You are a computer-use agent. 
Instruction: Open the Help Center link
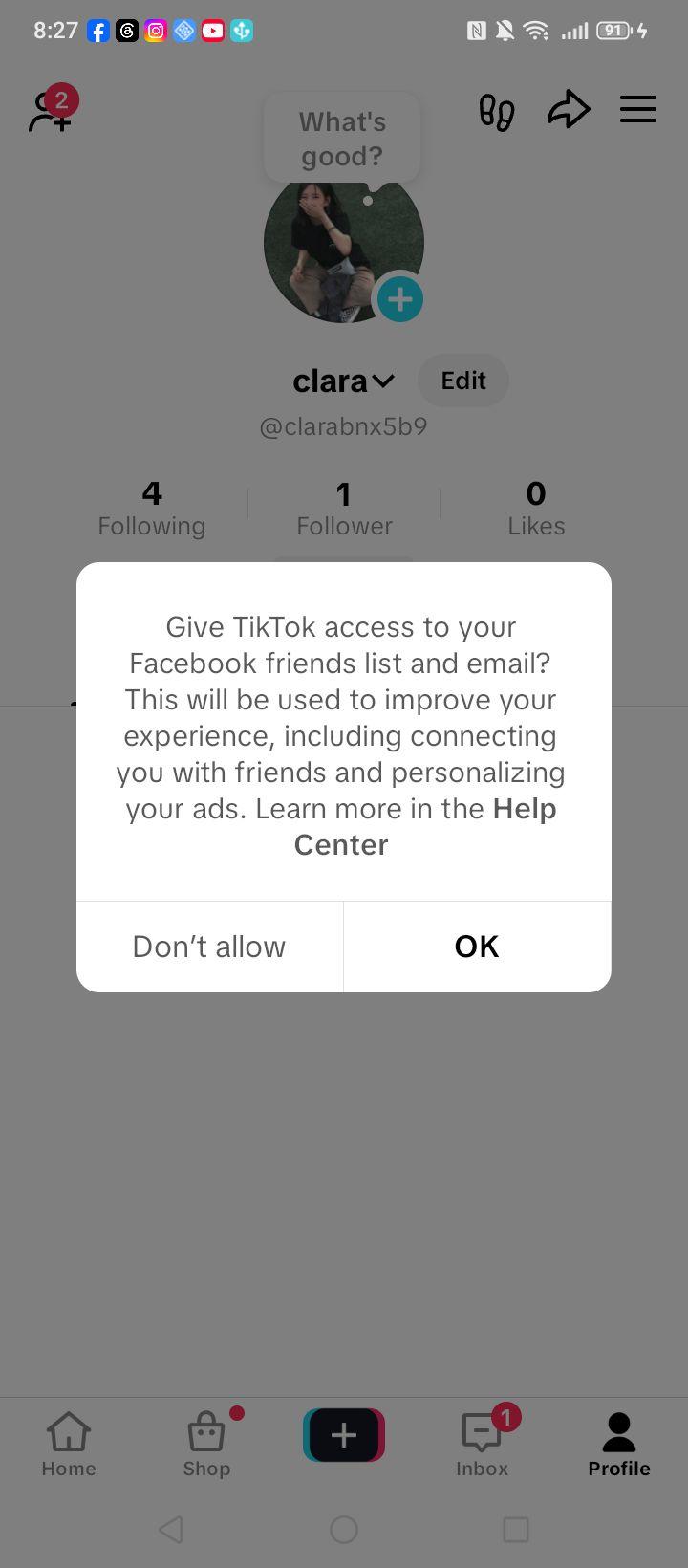(x=425, y=827)
